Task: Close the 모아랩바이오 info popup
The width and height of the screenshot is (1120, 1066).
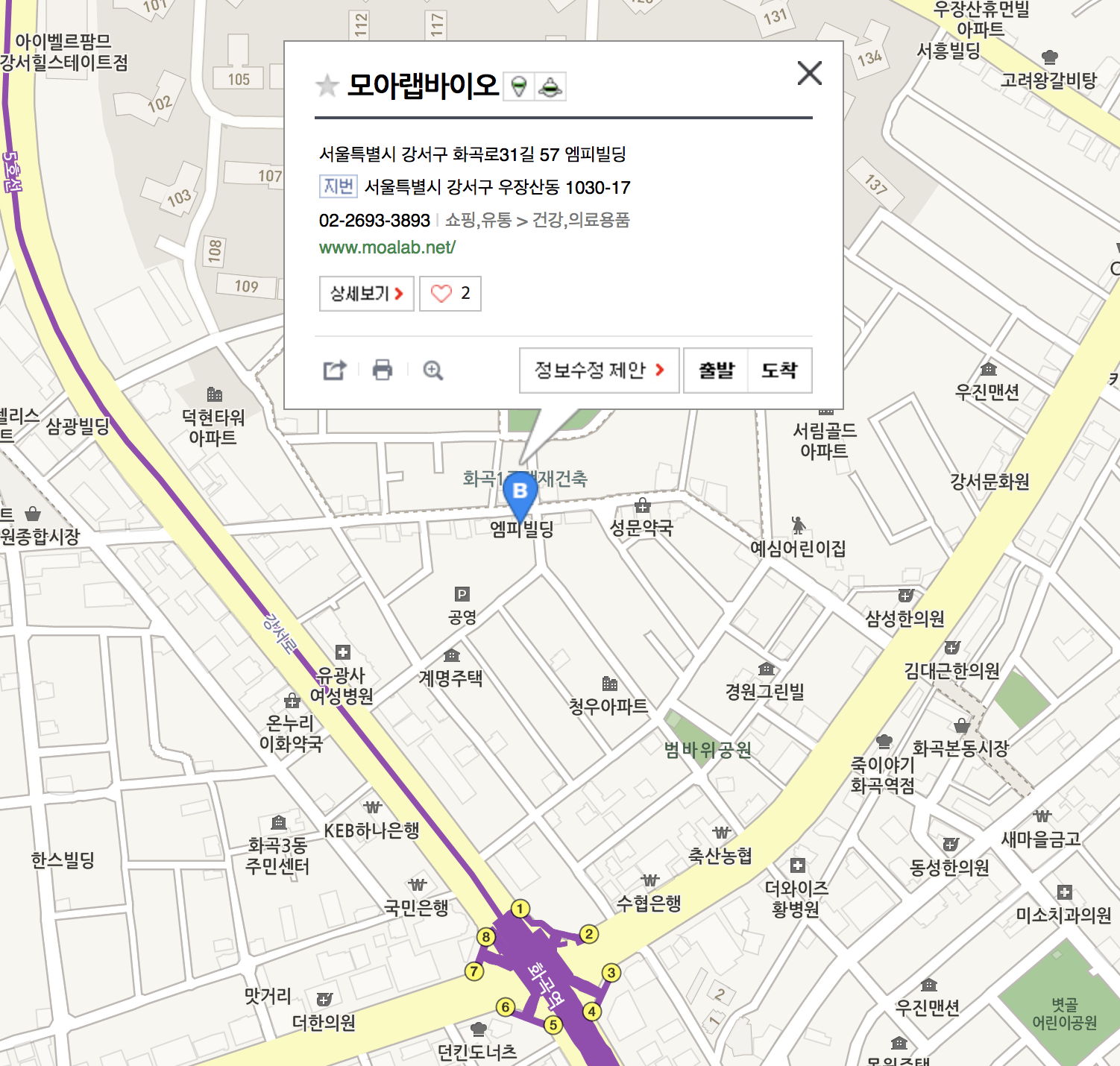Action: pos(809,73)
